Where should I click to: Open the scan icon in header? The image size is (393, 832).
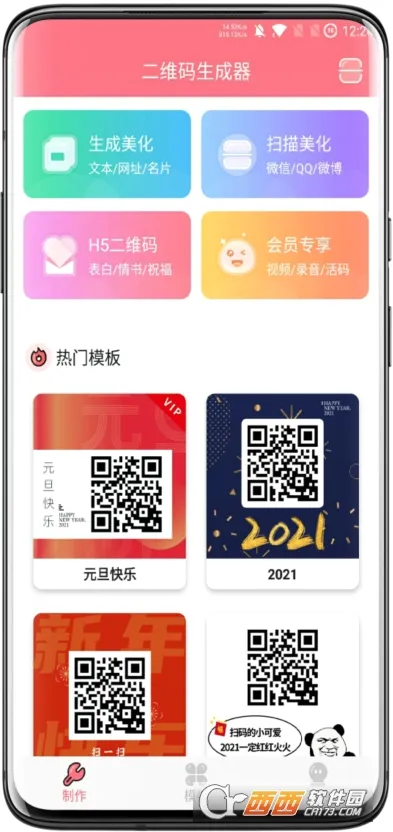point(350,70)
